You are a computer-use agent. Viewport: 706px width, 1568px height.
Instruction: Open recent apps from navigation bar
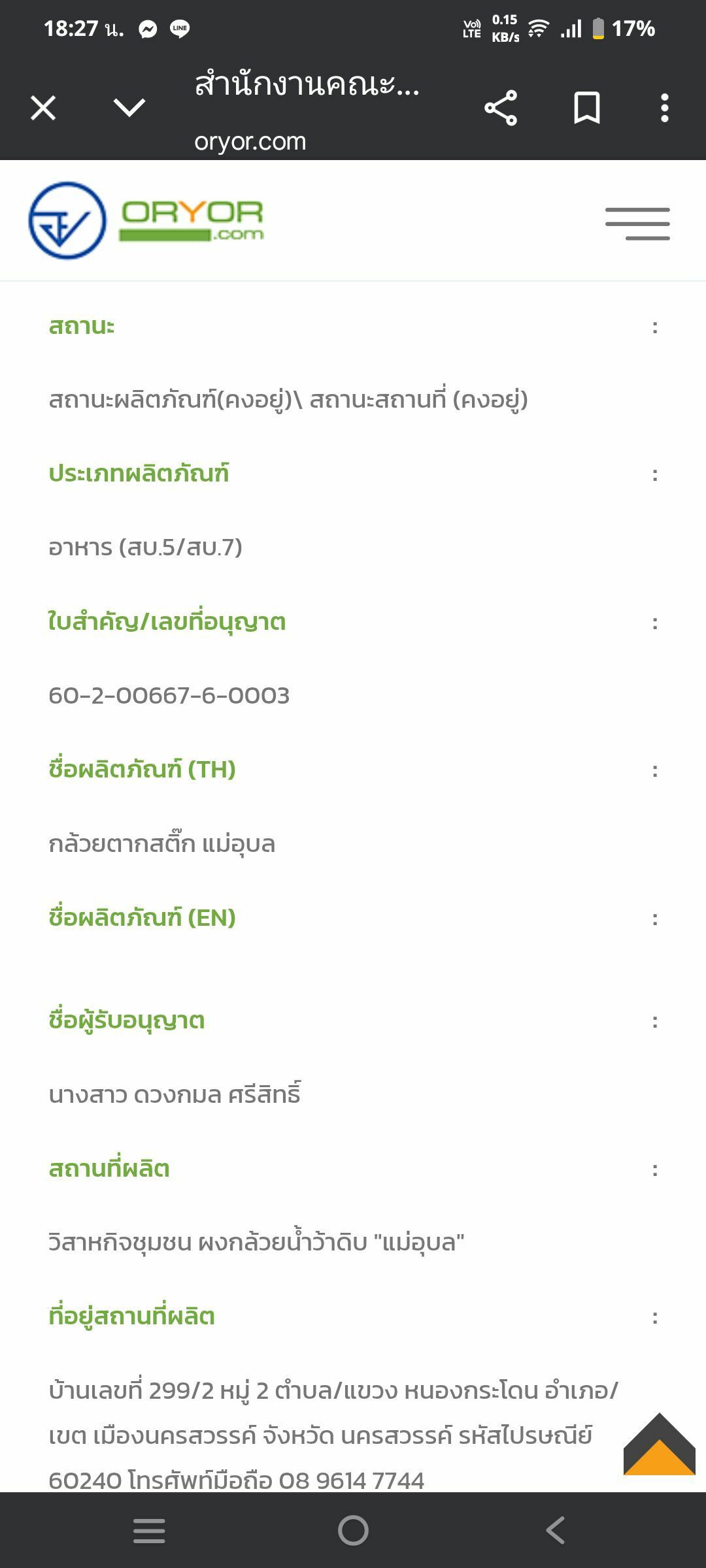[x=149, y=1530]
